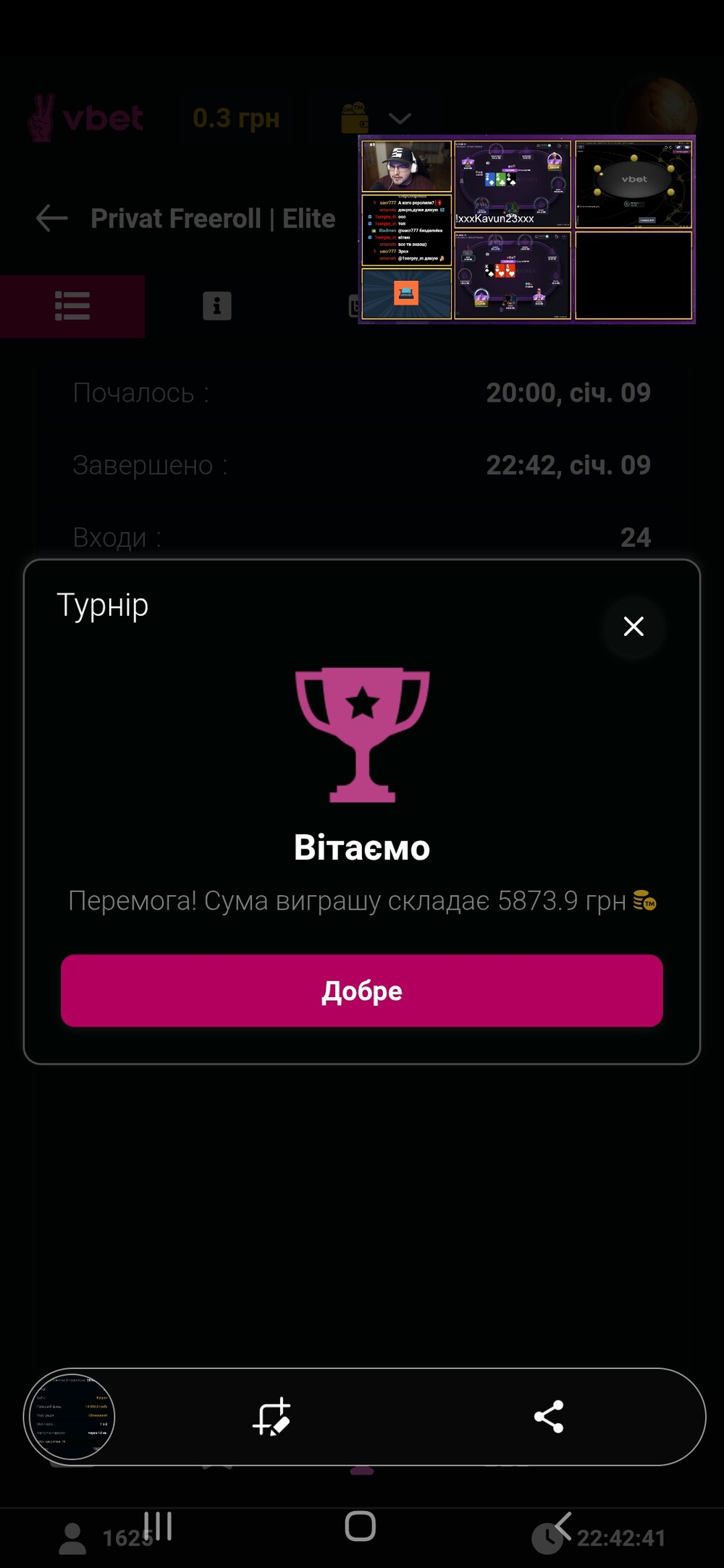Open the floating poker stream window

526,229
